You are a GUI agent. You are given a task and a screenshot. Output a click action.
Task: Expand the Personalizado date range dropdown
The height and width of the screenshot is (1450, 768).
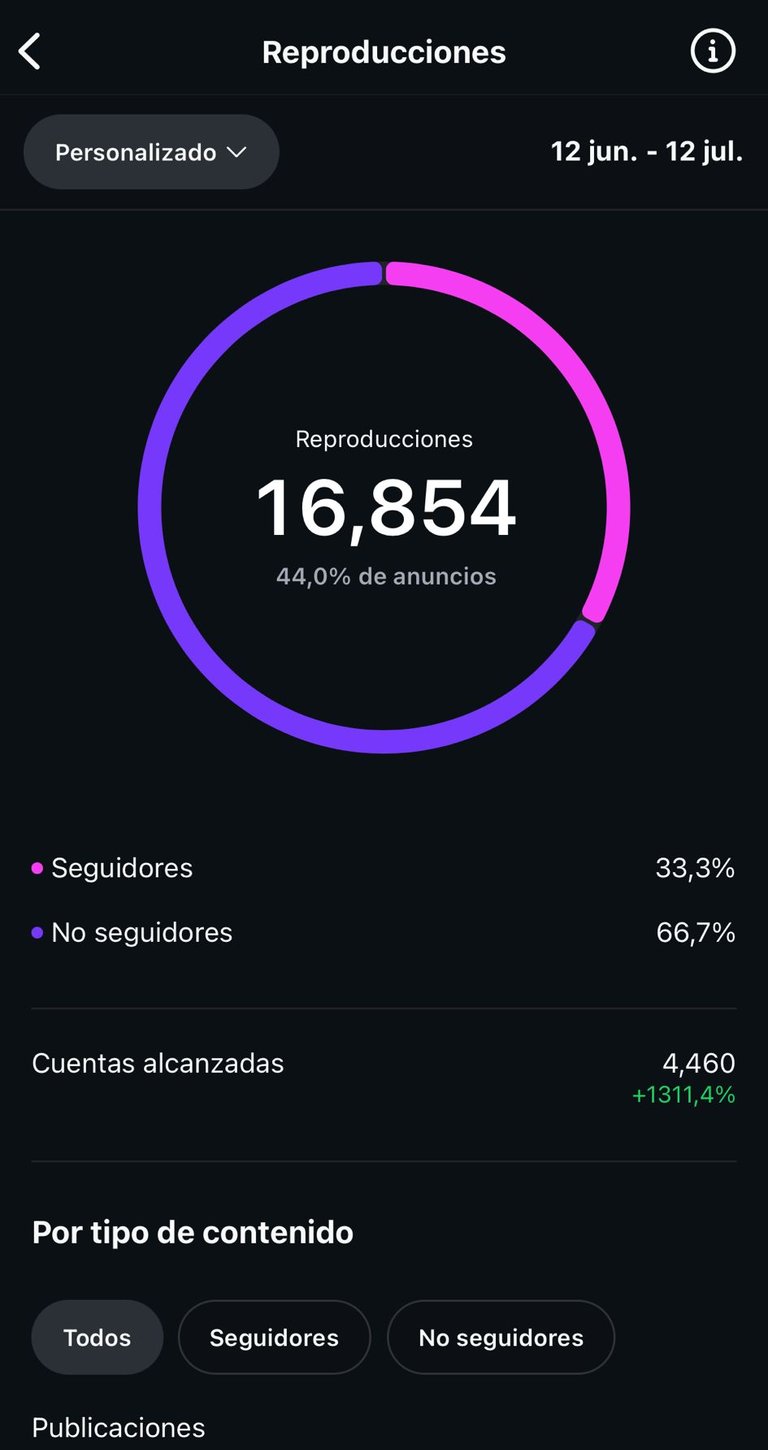[151, 152]
